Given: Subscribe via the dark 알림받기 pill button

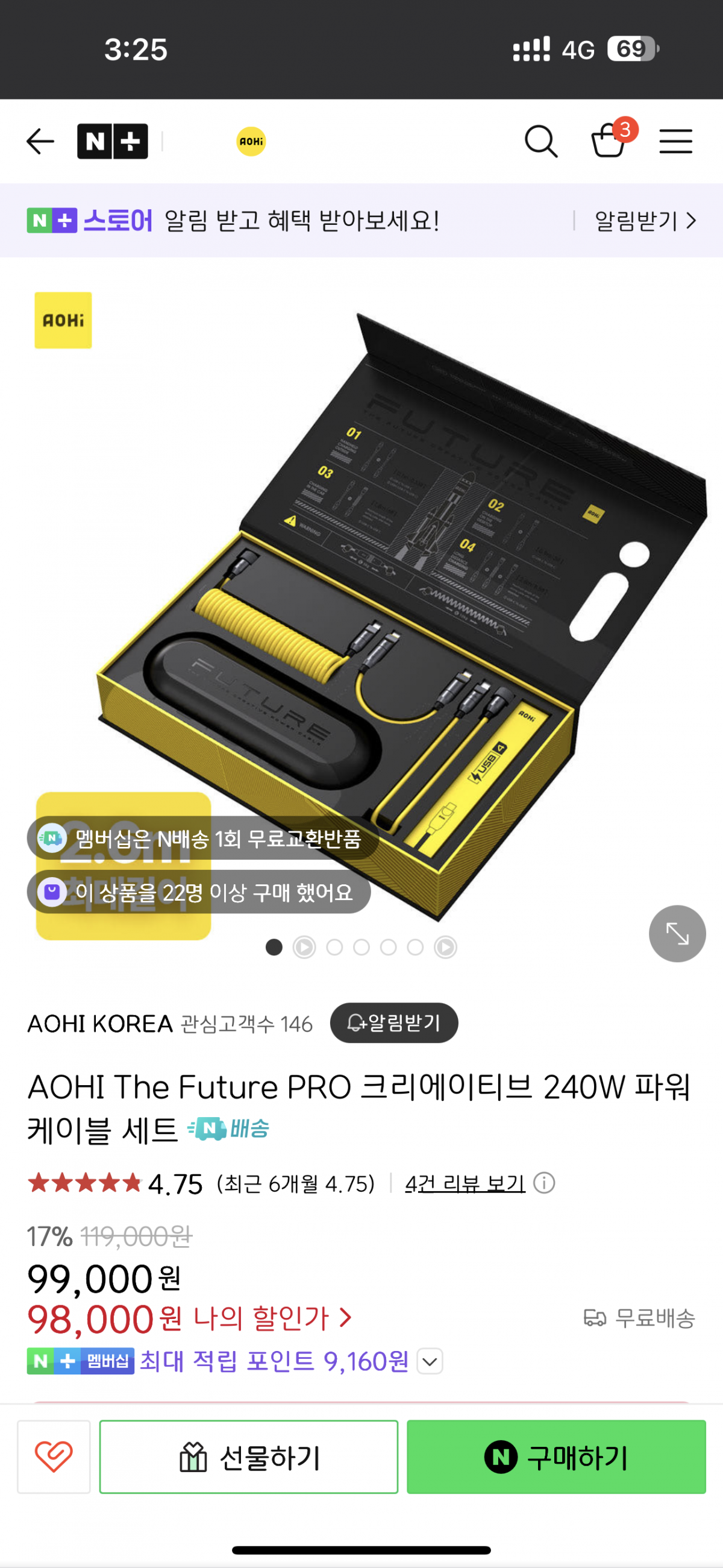Looking at the screenshot, I should [x=394, y=1022].
